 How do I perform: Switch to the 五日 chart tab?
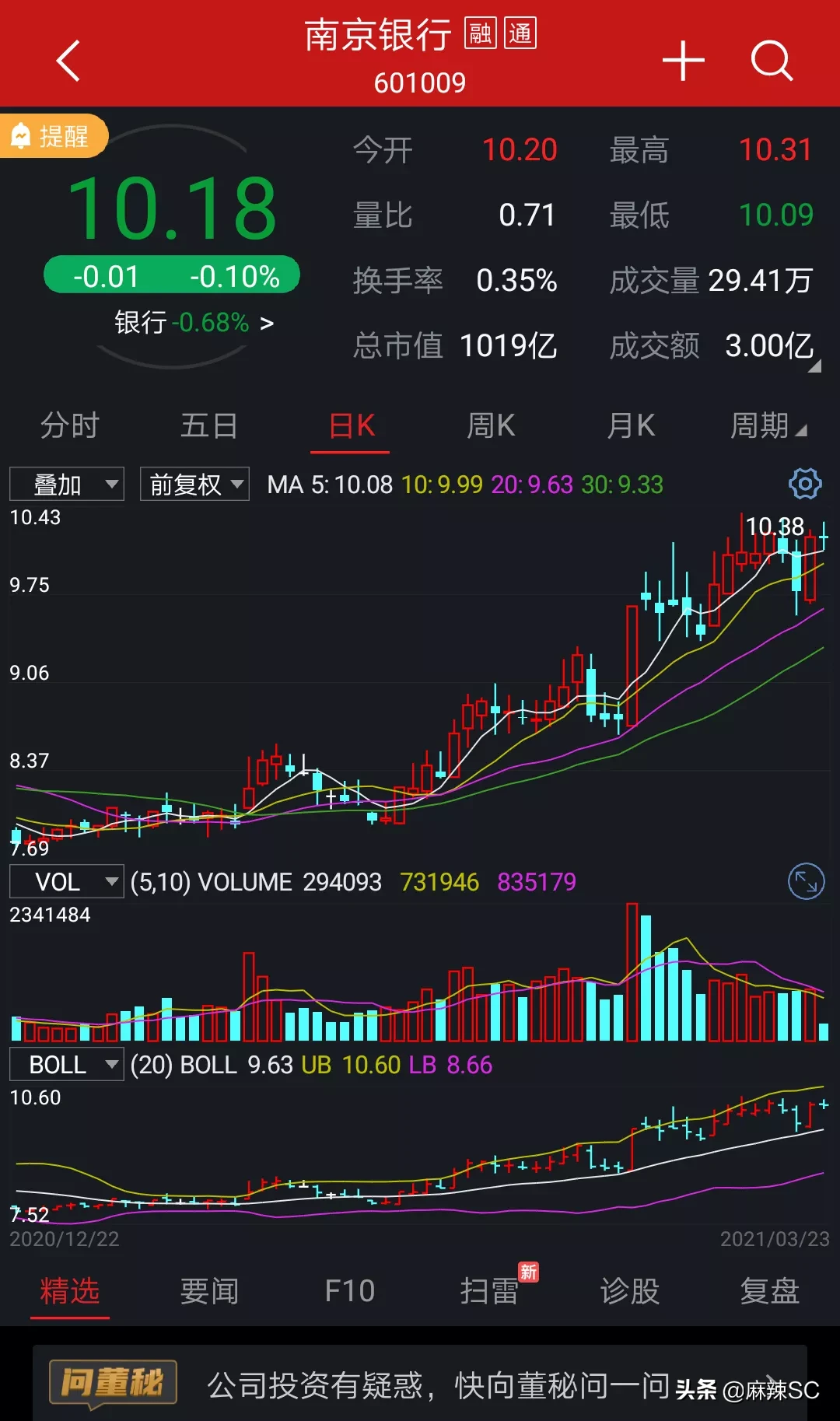tap(209, 426)
